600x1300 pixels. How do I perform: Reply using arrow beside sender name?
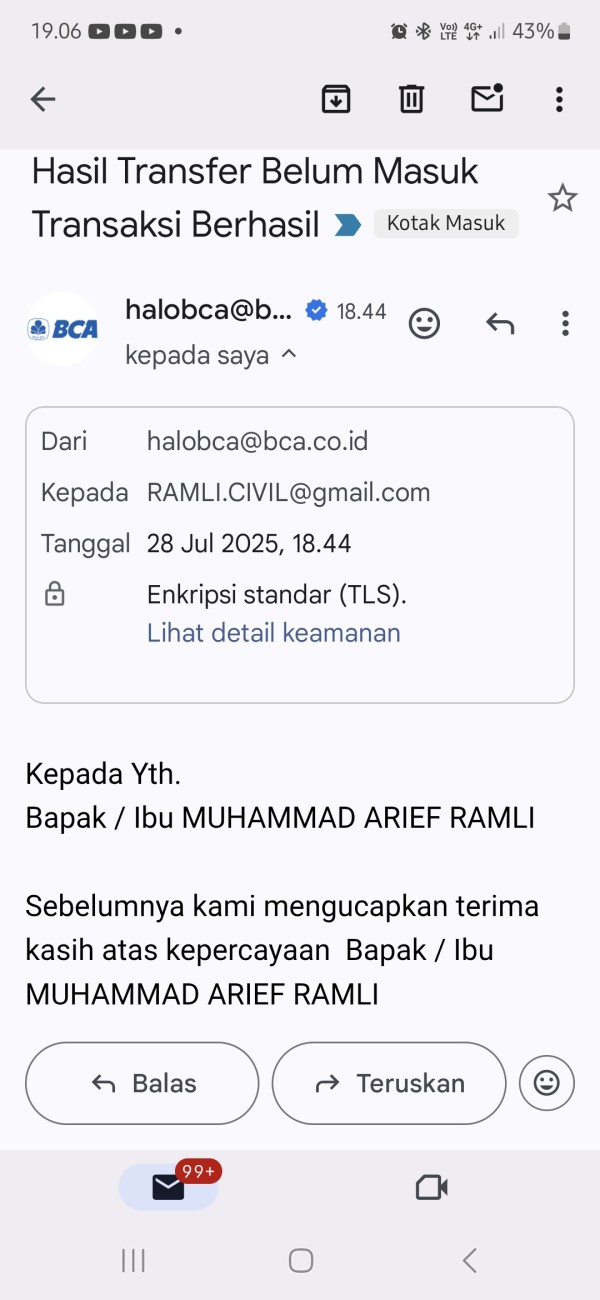click(499, 323)
